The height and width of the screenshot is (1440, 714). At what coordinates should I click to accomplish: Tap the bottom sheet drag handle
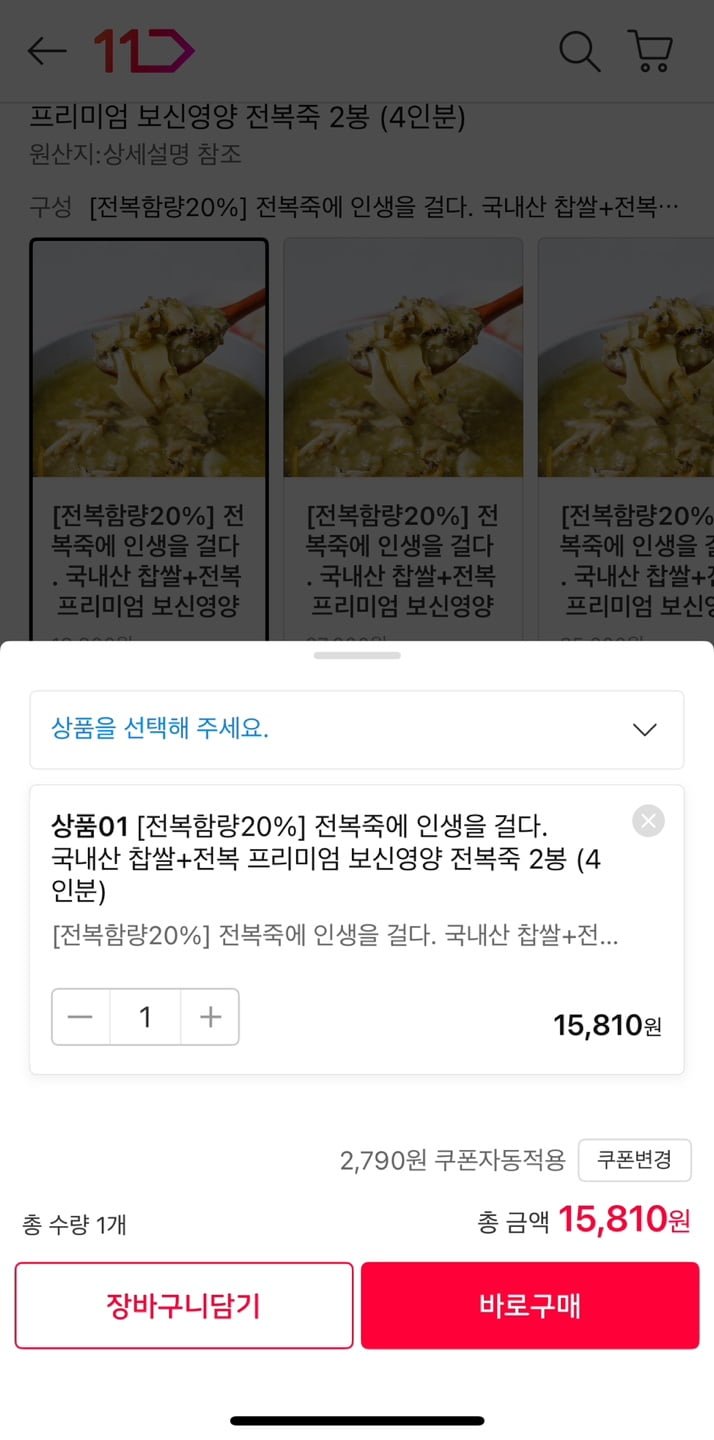[357, 655]
